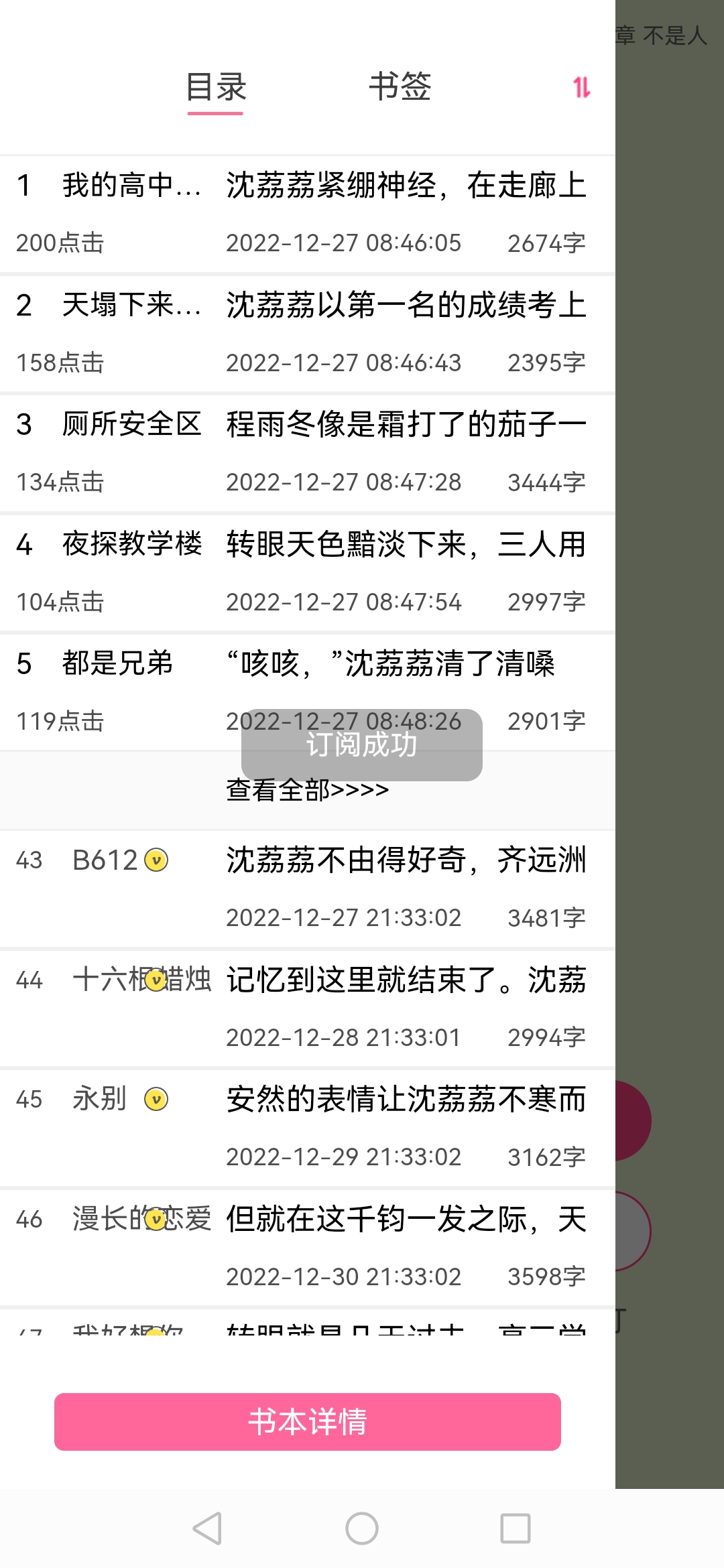Open chapter 2 天塌下来…

[x=302, y=333]
